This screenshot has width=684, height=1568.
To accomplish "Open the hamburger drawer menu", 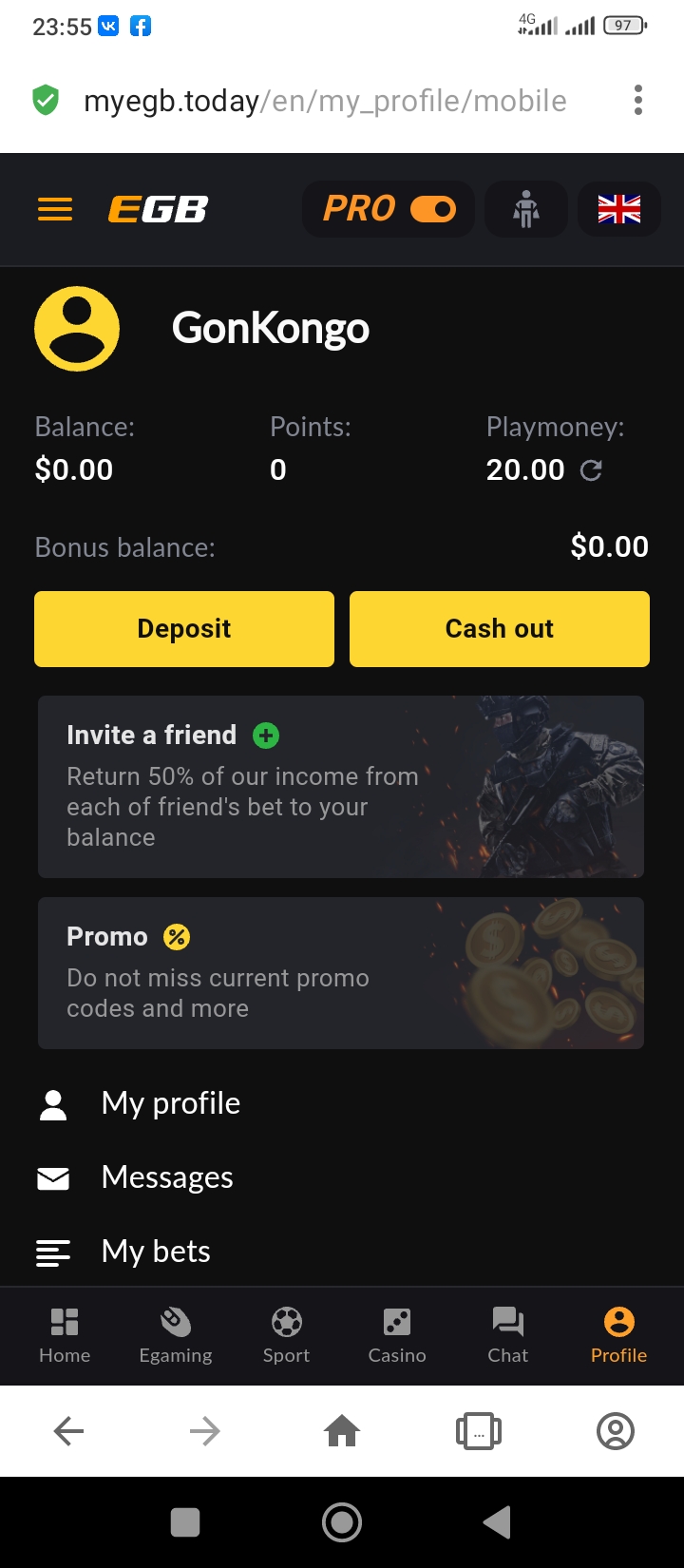I will (55, 209).
